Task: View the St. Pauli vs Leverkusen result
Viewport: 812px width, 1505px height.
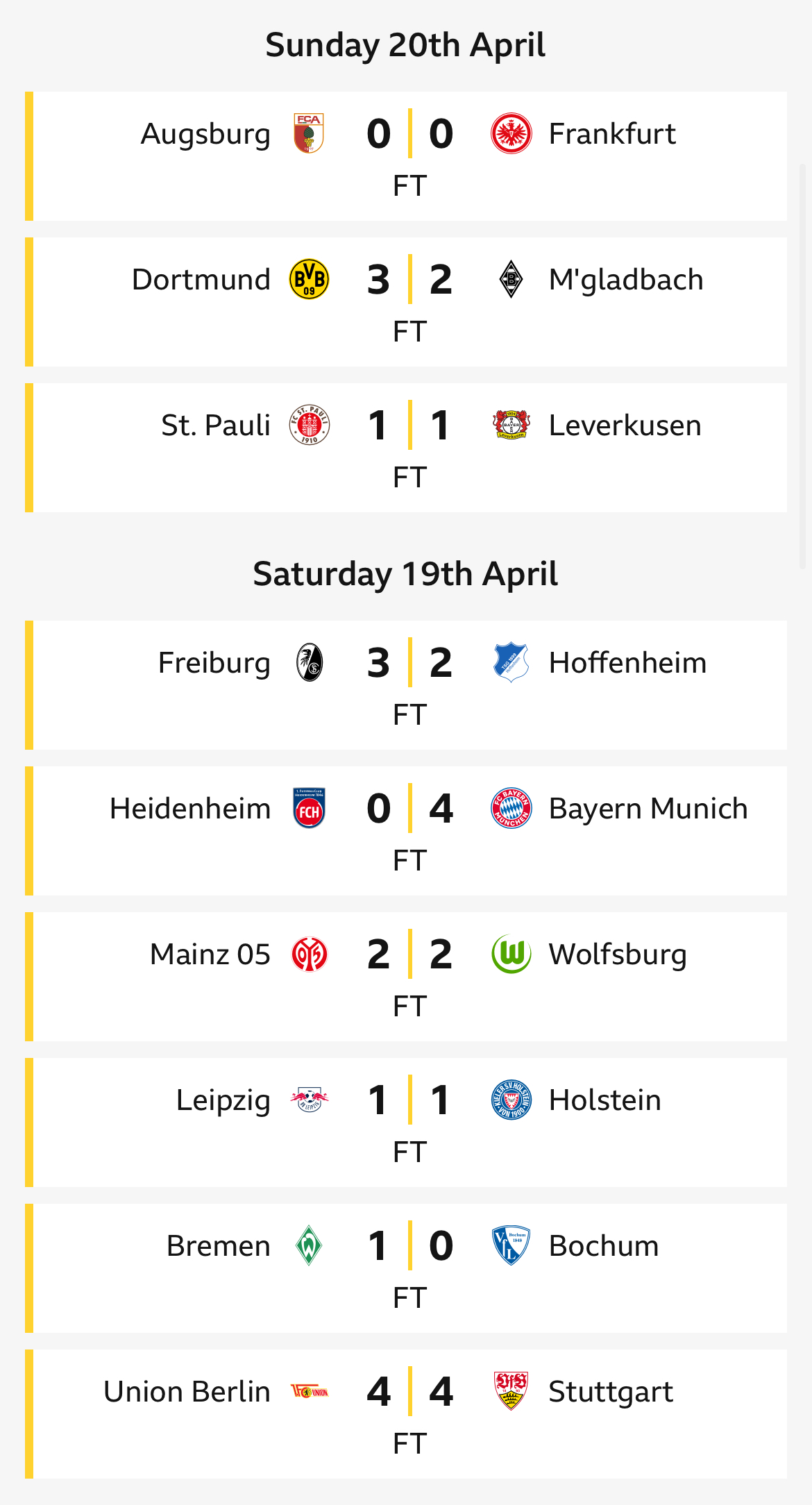Action: (406, 448)
